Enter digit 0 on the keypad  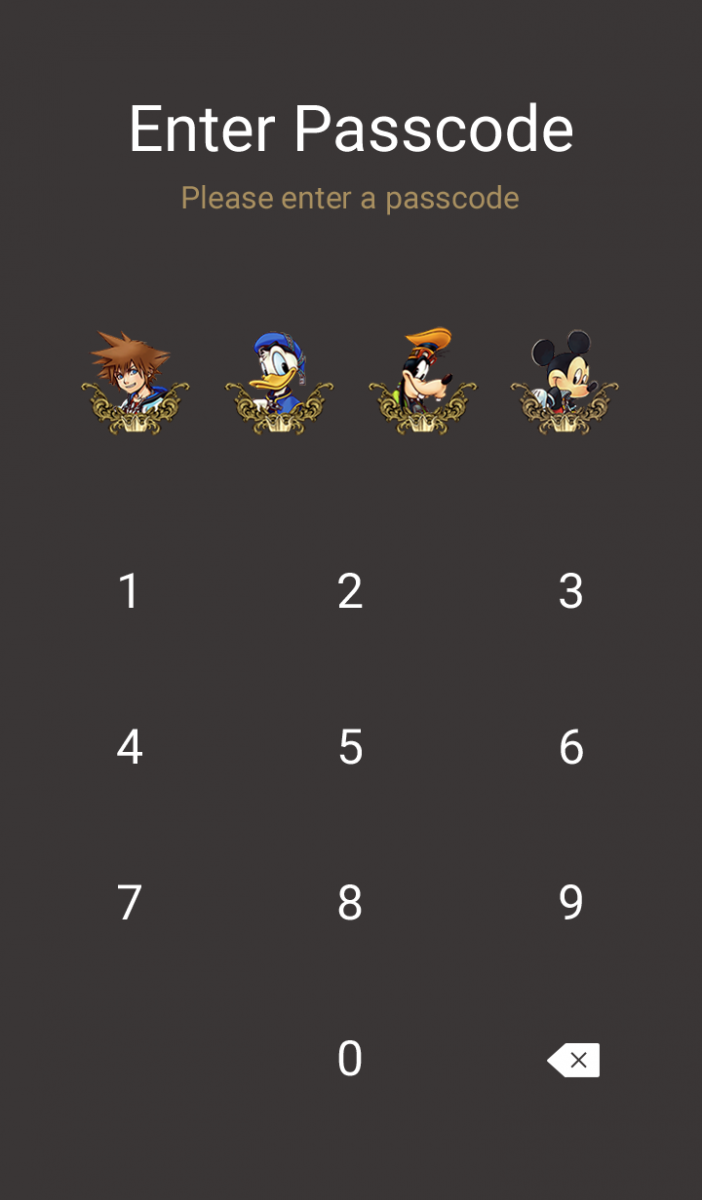click(350, 1059)
